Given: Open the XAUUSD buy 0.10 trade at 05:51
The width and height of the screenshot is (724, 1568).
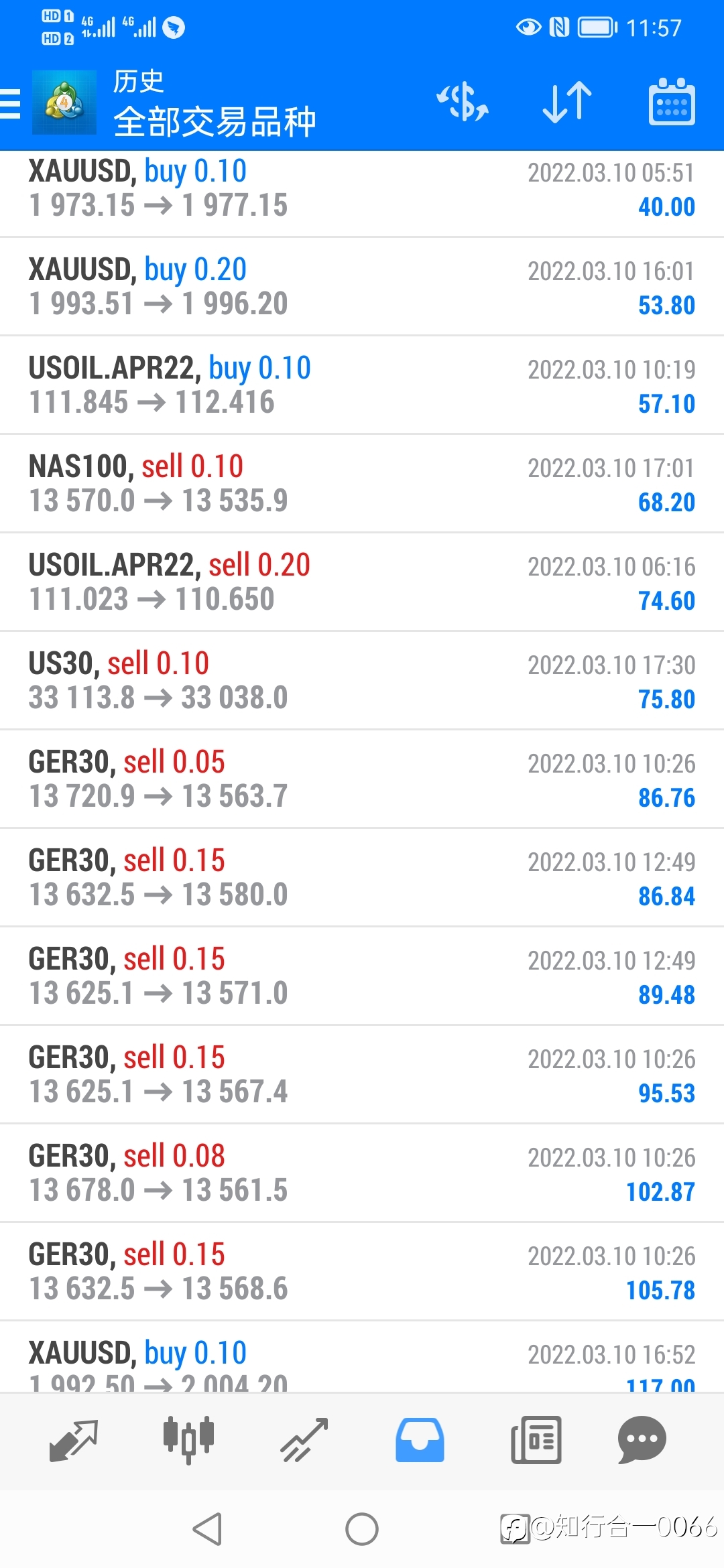Looking at the screenshot, I should click(x=362, y=189).
